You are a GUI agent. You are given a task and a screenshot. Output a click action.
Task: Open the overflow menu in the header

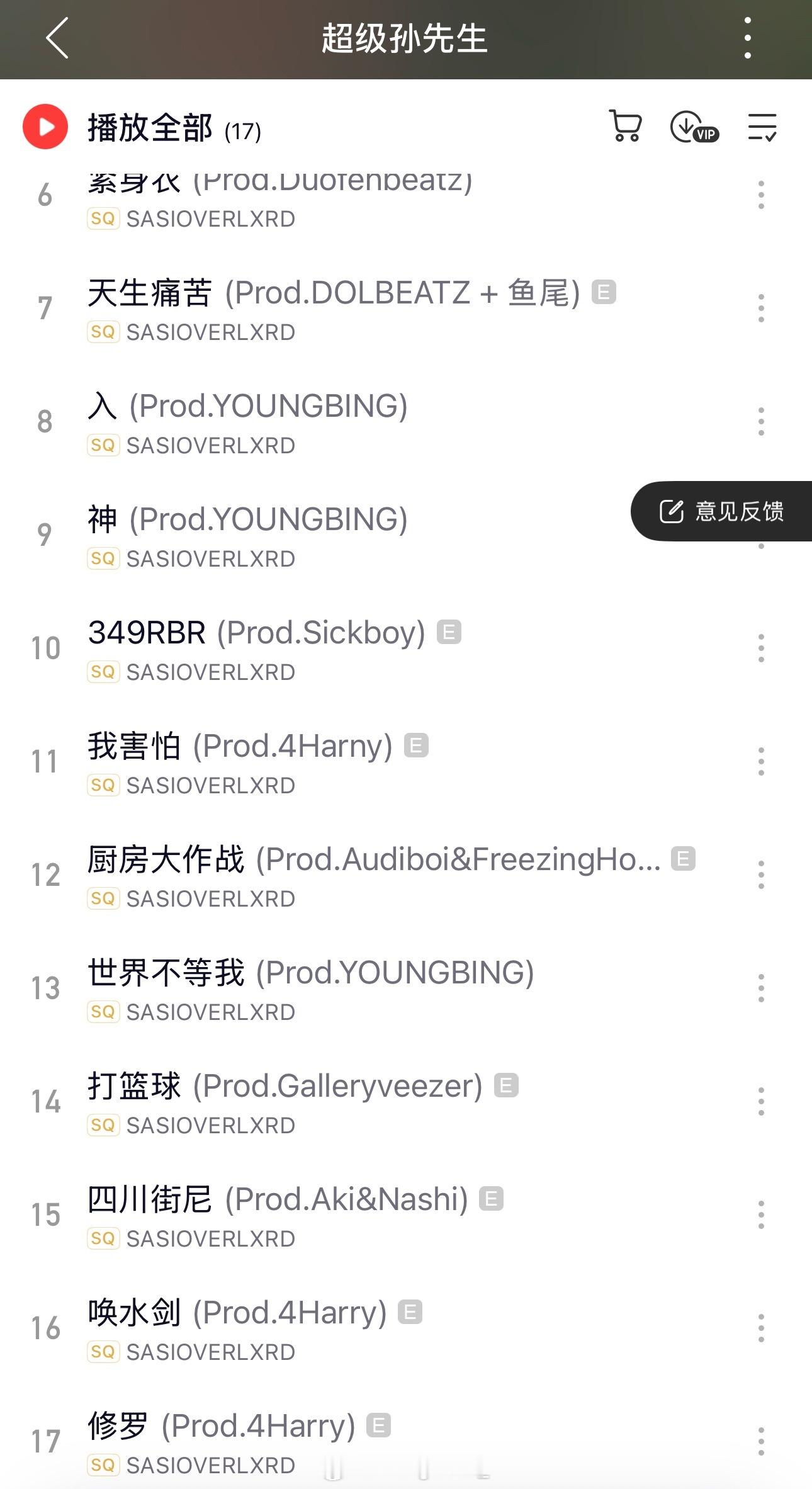747,38
